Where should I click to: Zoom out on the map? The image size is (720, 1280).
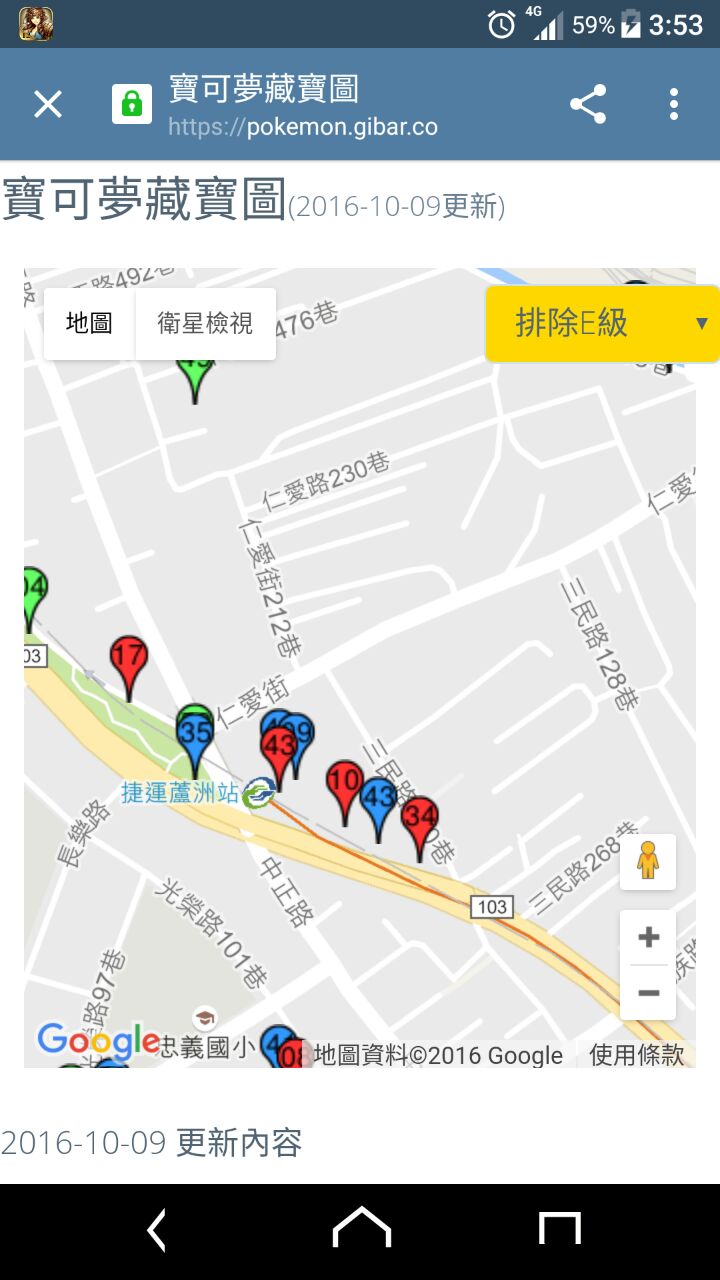(x=648, y=993)
